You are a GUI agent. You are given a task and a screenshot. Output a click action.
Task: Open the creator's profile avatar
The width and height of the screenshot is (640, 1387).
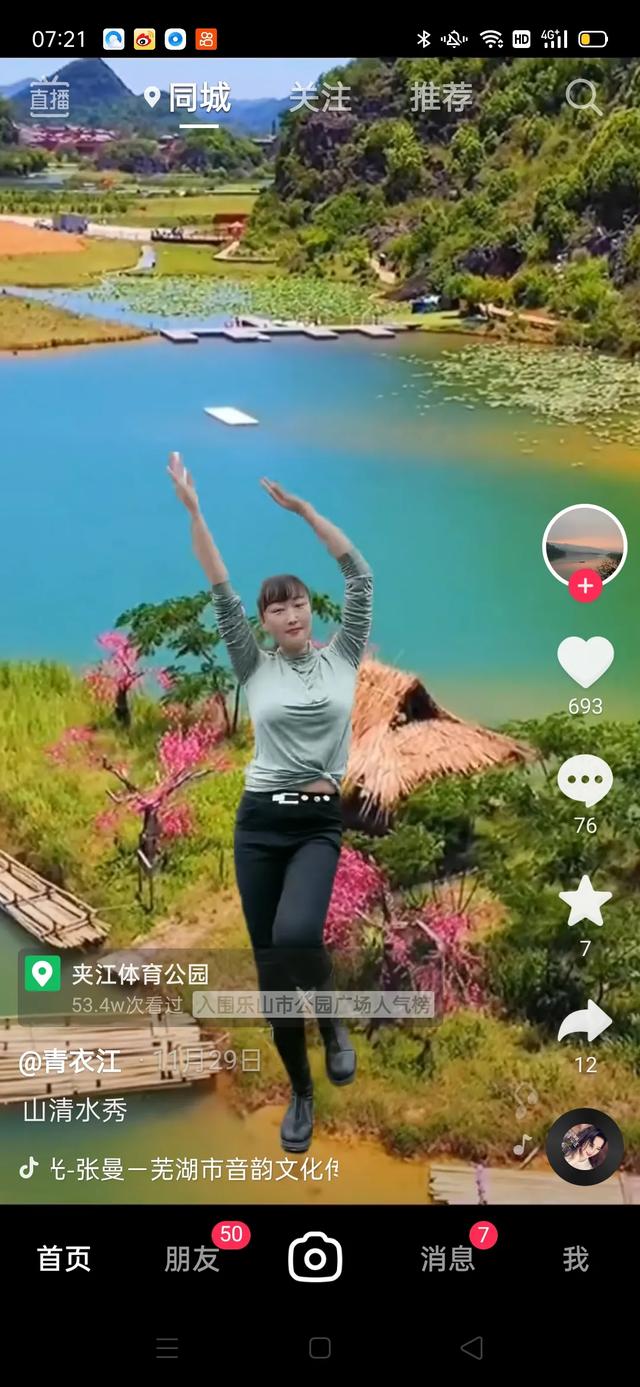click(x=584, y=545)
